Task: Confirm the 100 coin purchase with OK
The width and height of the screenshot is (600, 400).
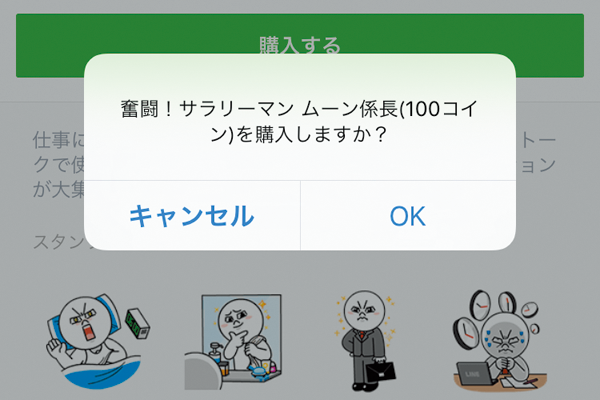Action: 408,216
